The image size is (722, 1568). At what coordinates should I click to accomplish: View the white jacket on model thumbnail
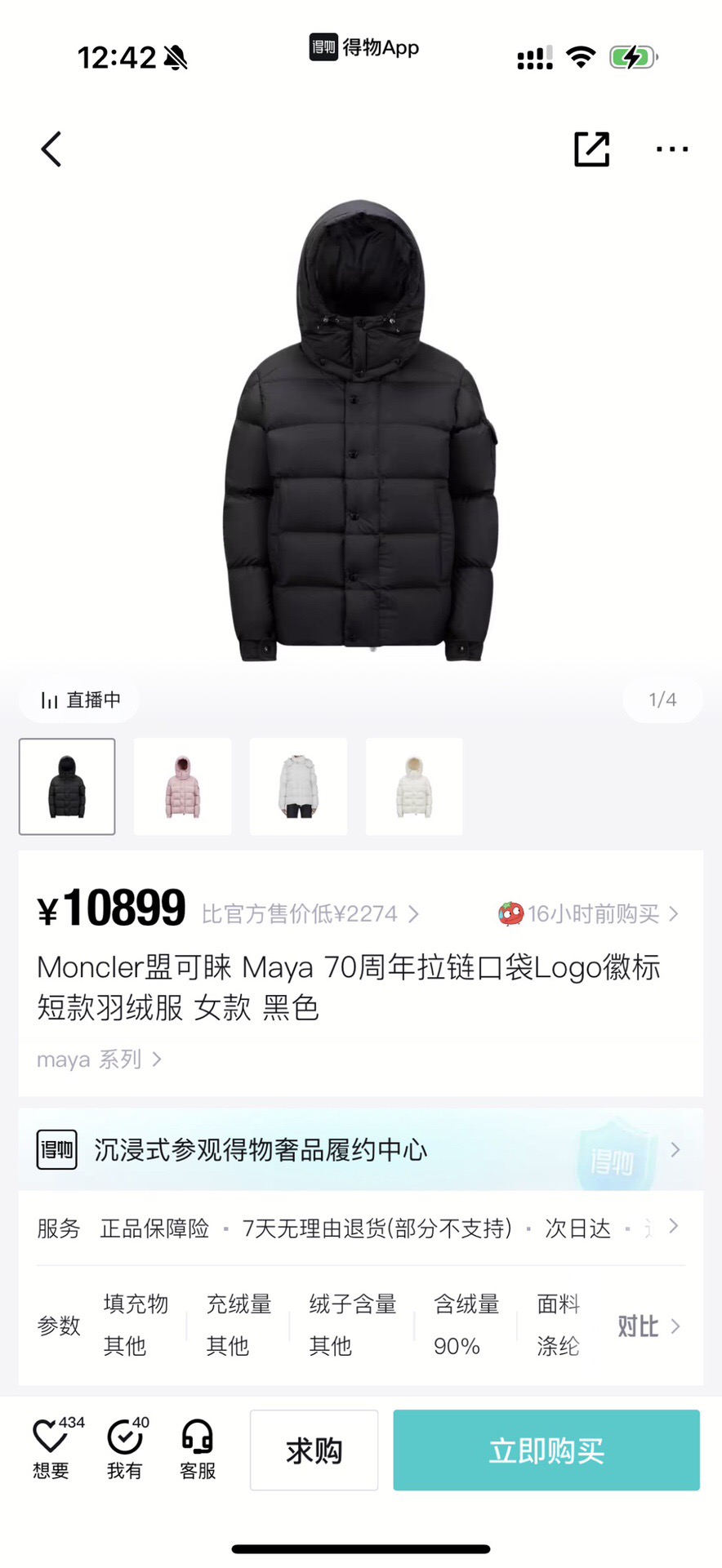(x=298, y=787)
